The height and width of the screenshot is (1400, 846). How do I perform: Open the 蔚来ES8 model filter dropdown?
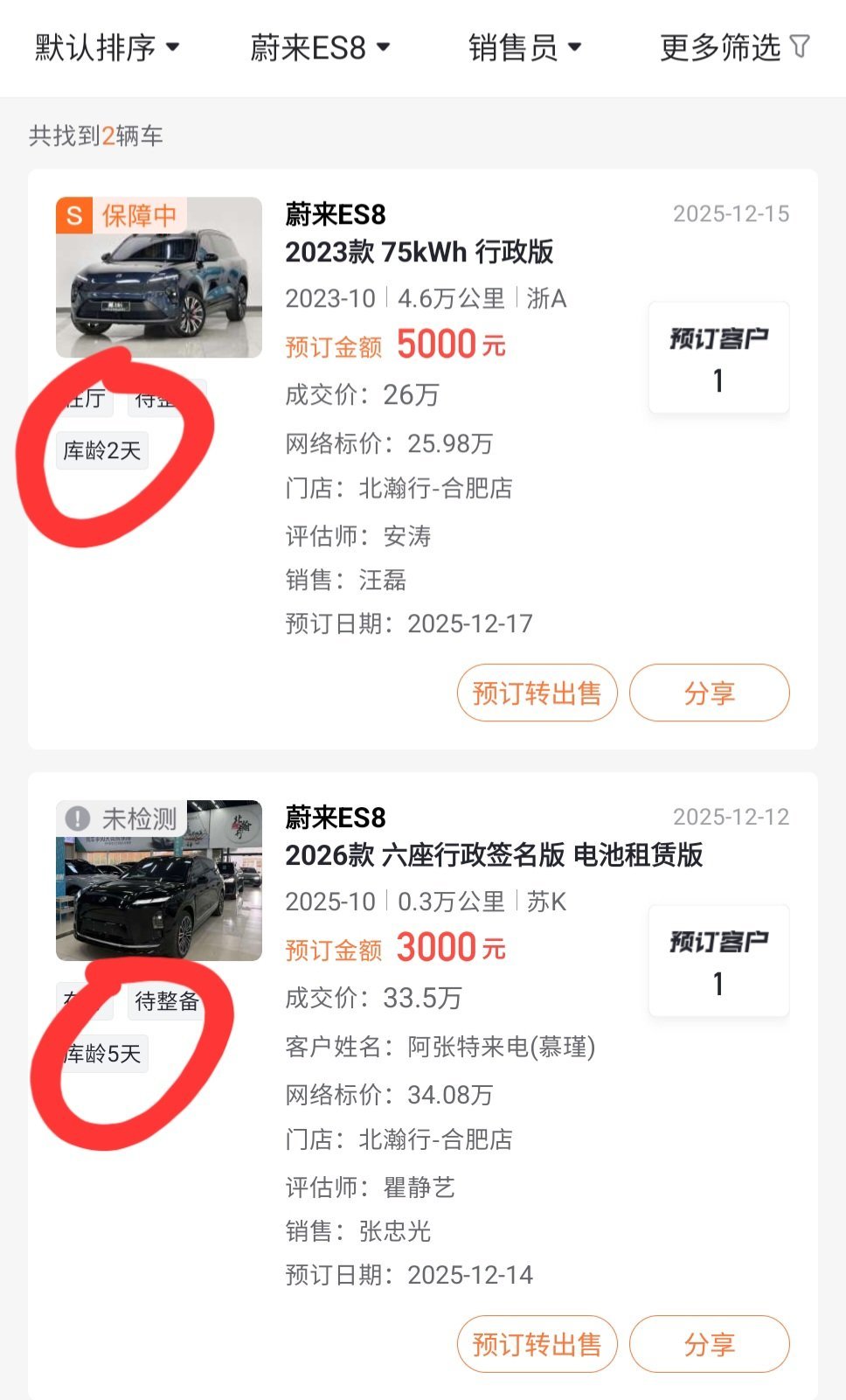322,46
